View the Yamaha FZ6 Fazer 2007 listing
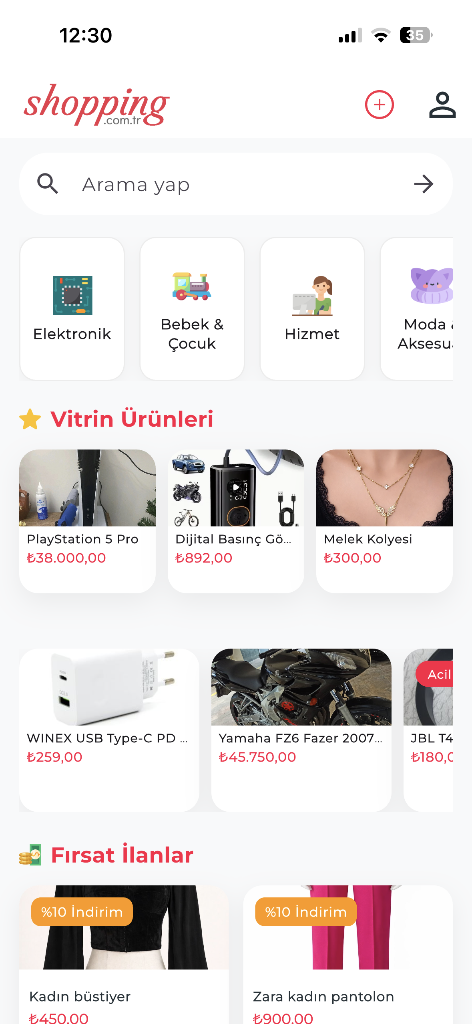Image resolution: width=472 pixels, height=1024 pixels. (301, 730)
